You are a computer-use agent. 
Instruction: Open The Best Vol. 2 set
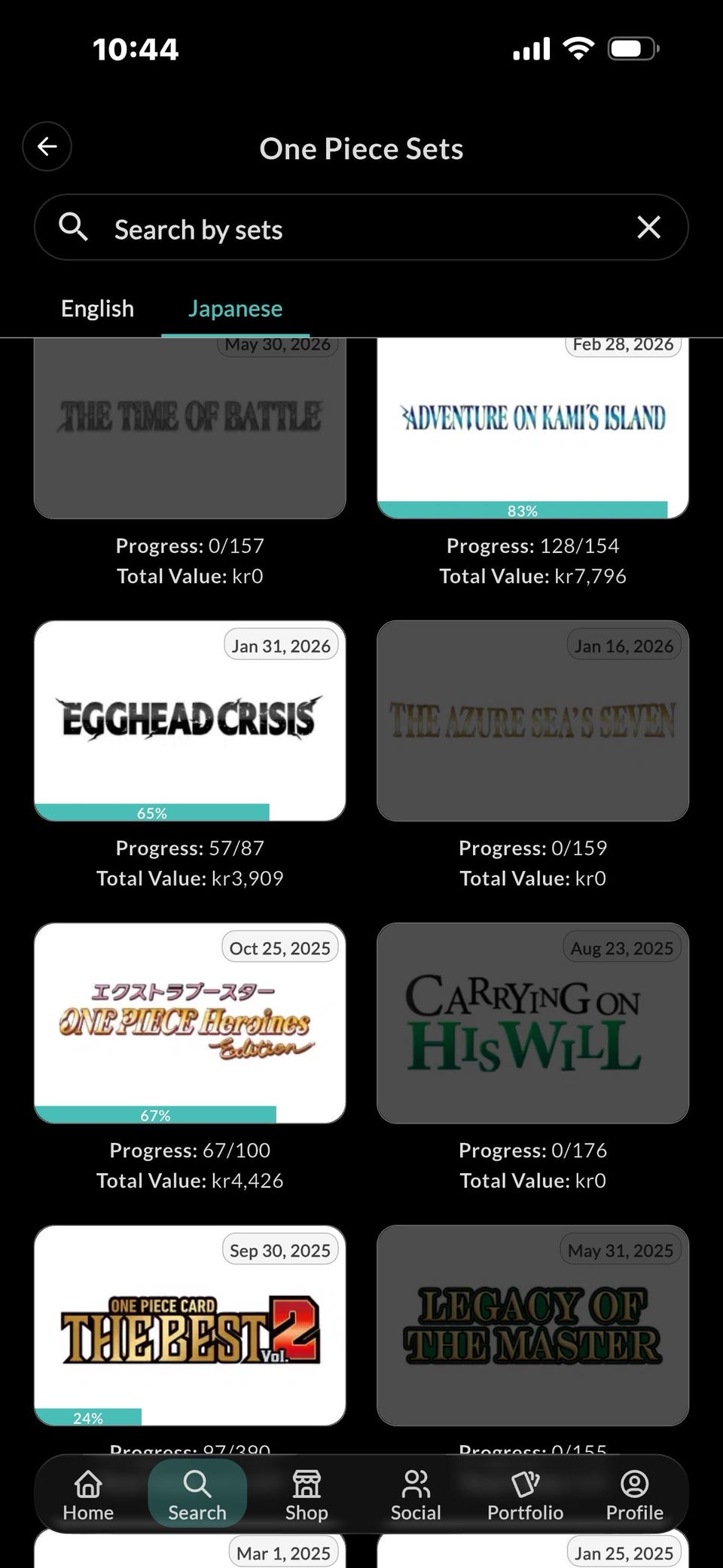[190, 1325]
